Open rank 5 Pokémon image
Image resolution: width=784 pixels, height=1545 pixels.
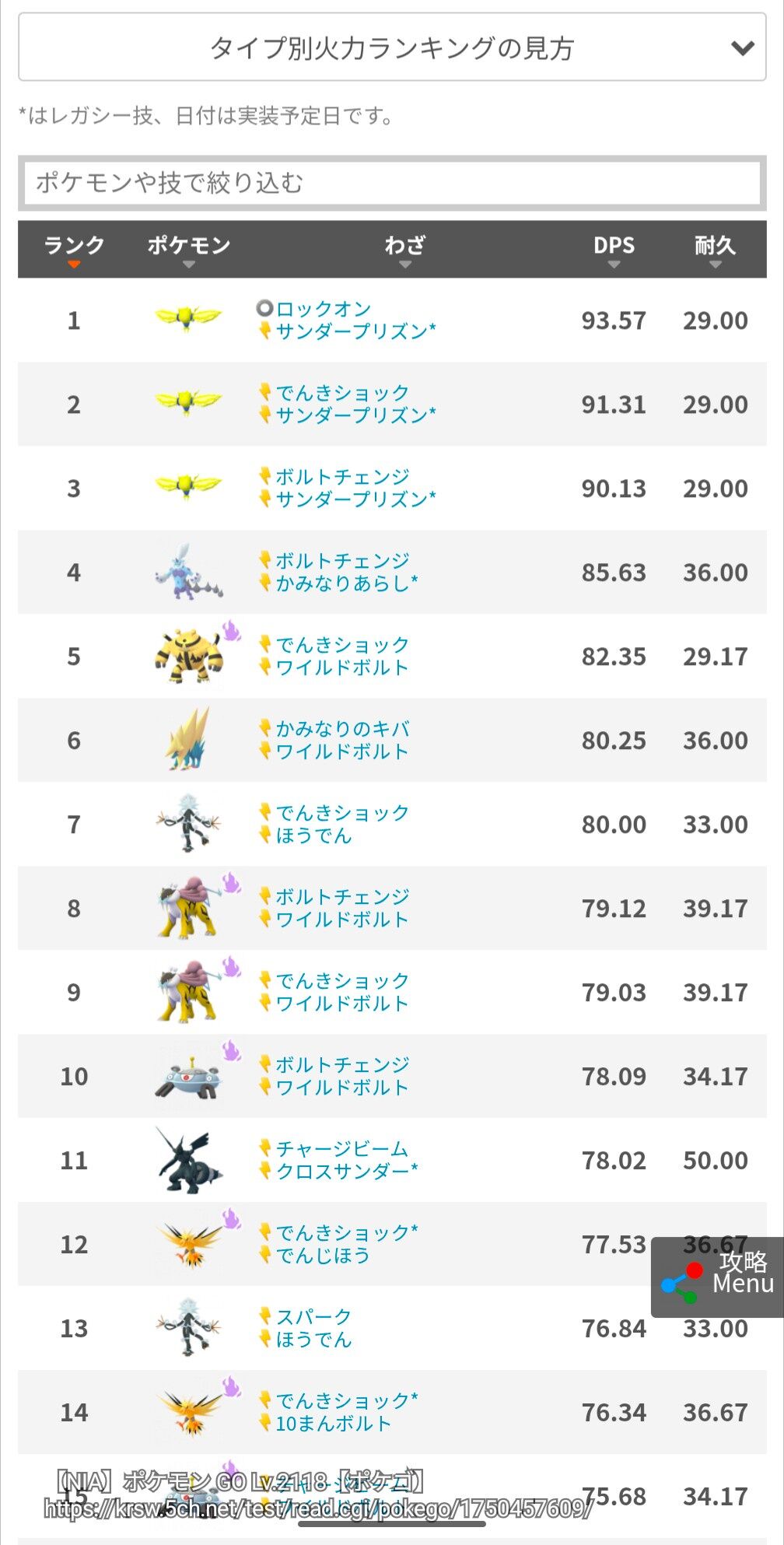(189, 657)
